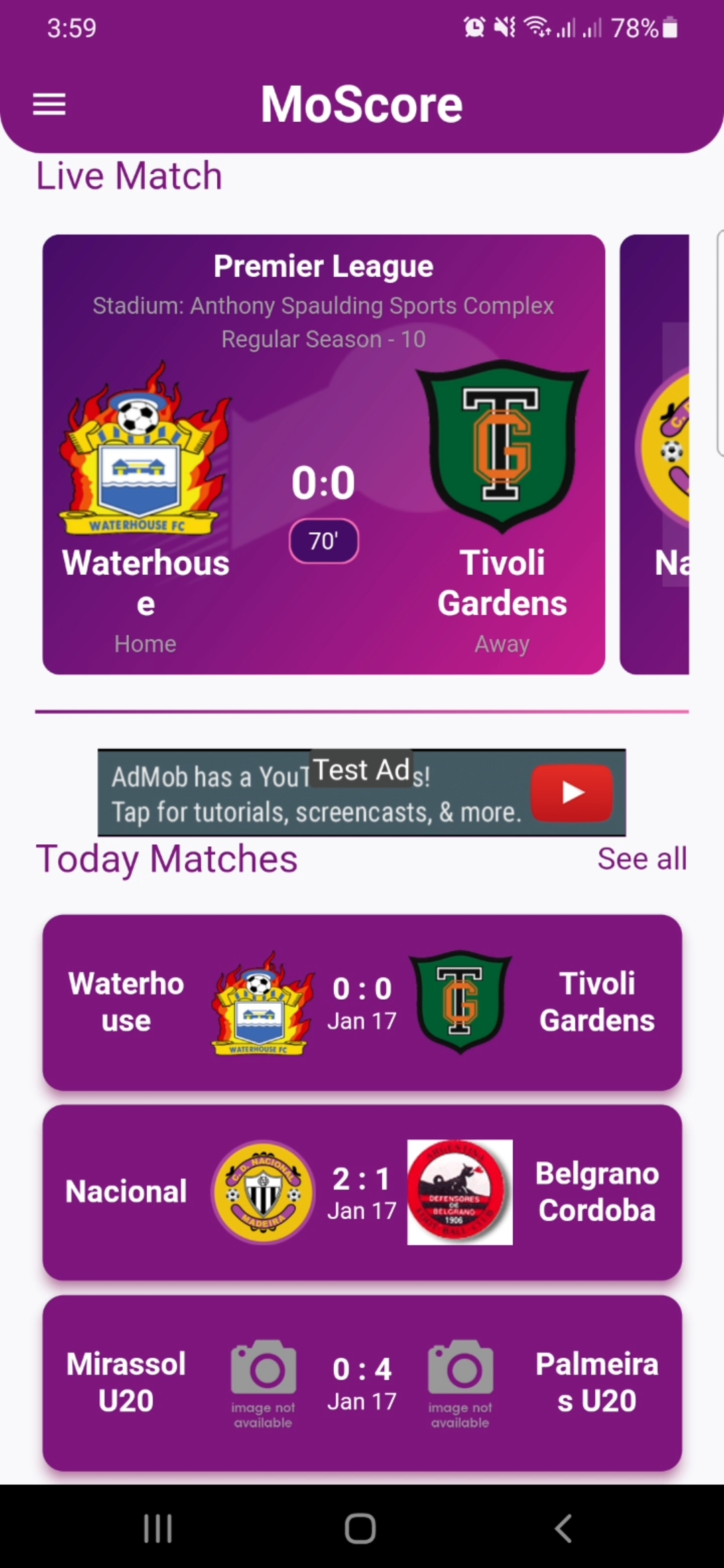The width and height of the screenshot is (724, 1568).
Task: Open the Nacional vs Belgrano Cordoba match
Action: 362,1193
